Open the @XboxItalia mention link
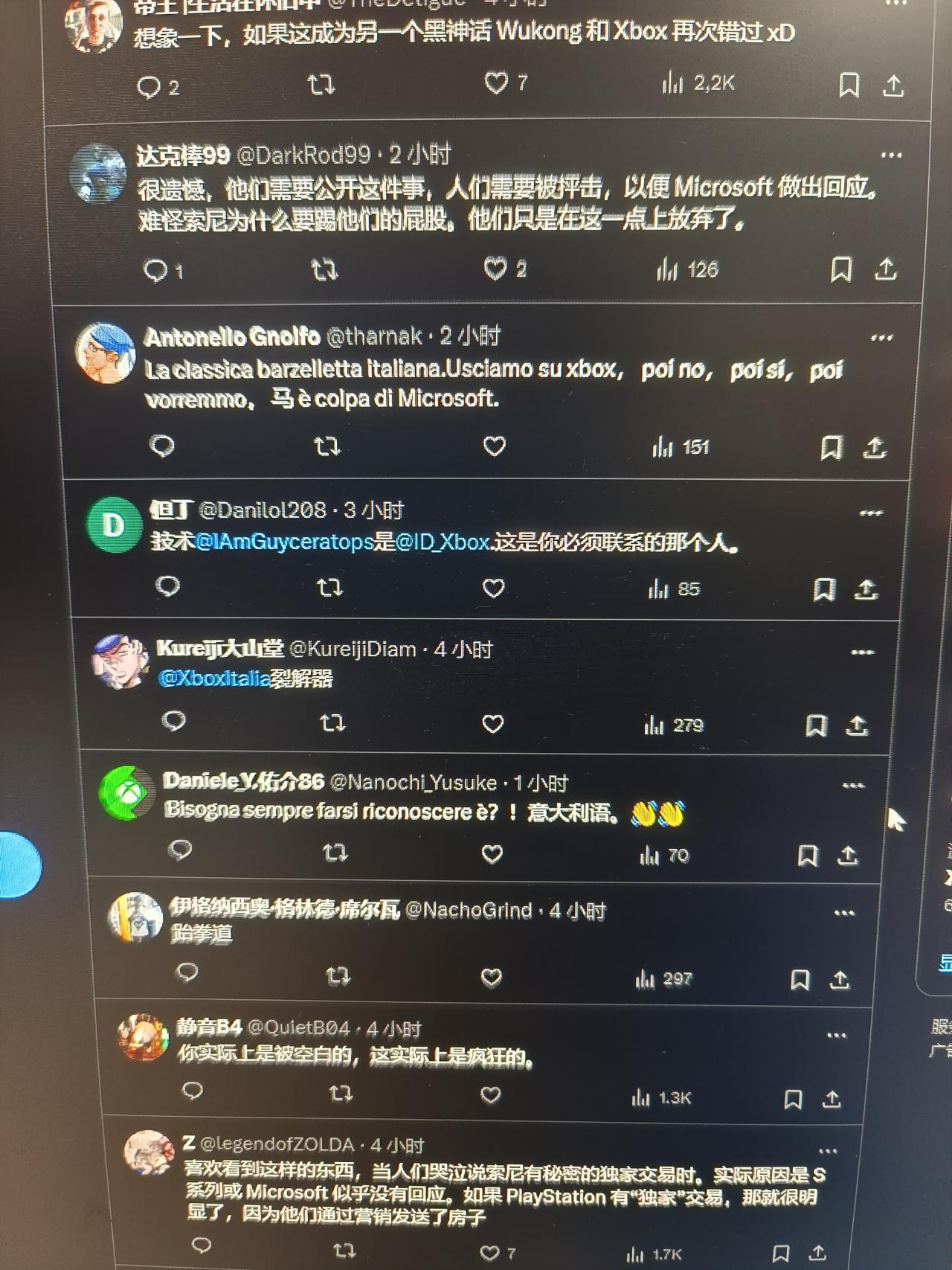Image resolution: width=952 pixels, height=1270 pixels. [214, 679]
